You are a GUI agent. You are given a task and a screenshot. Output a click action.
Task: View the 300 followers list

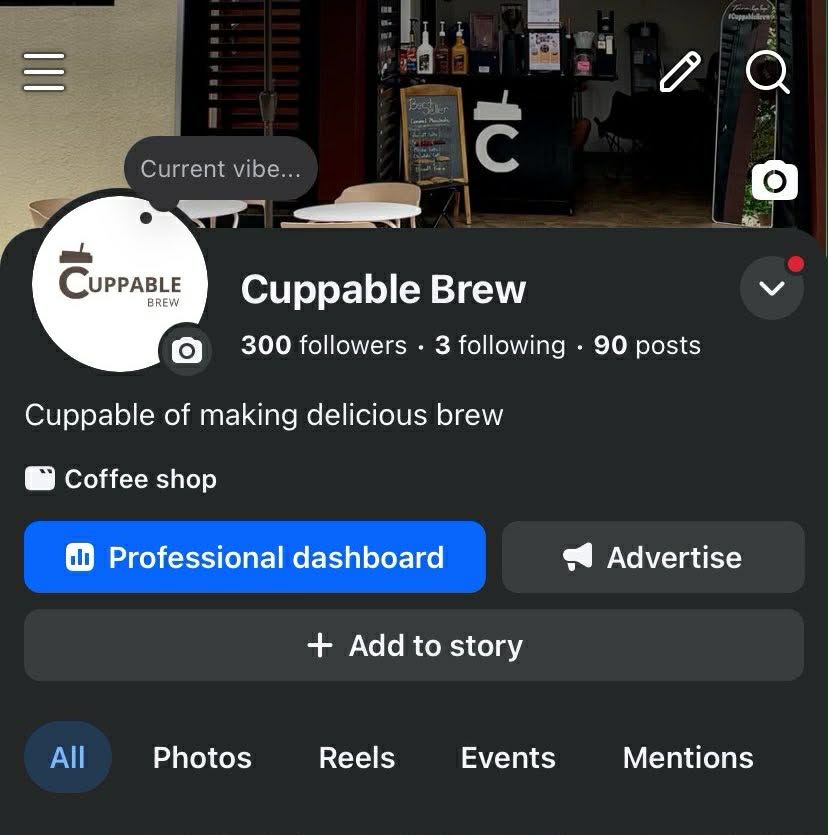click(x=324, y=345)
